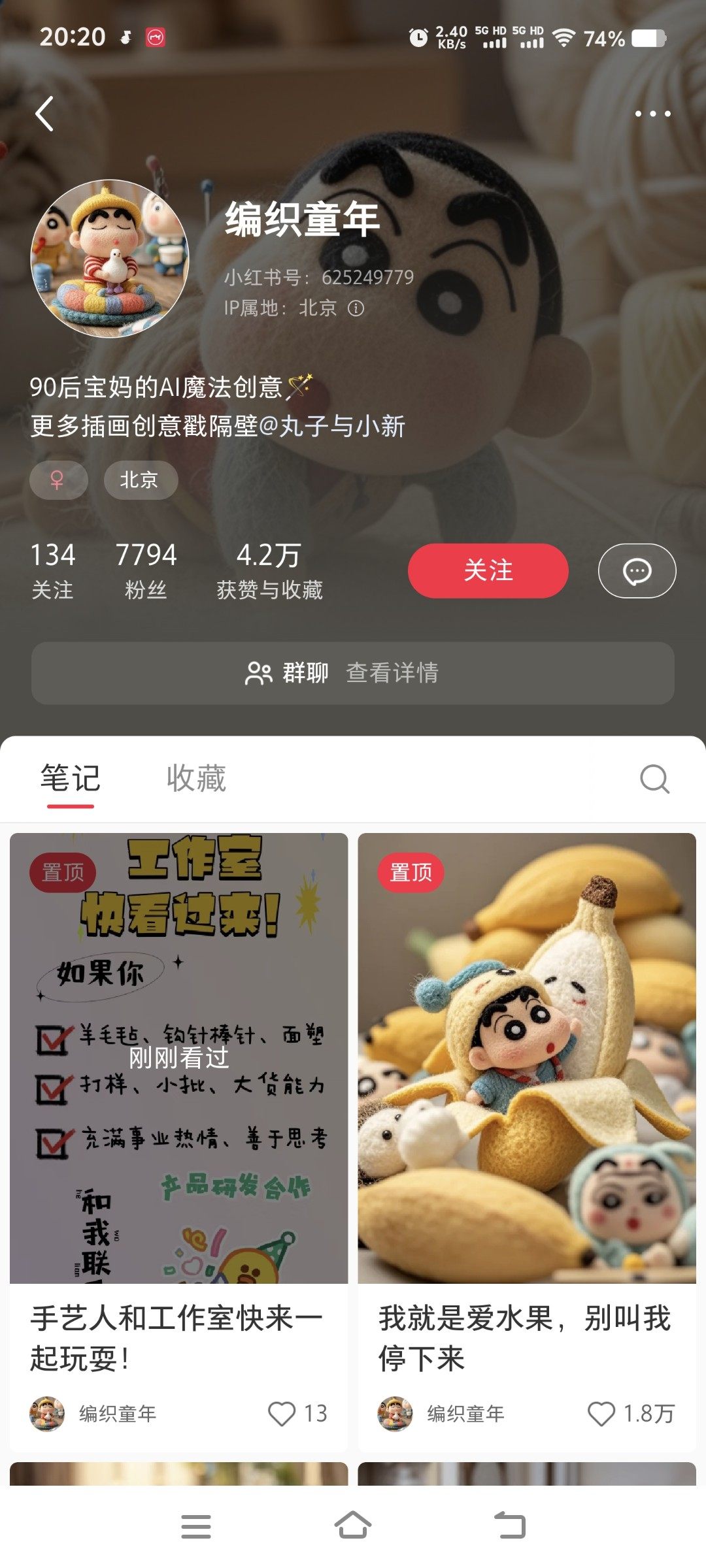
Task: Like the note with 1.8万 likes
Action: point(601,1414)
